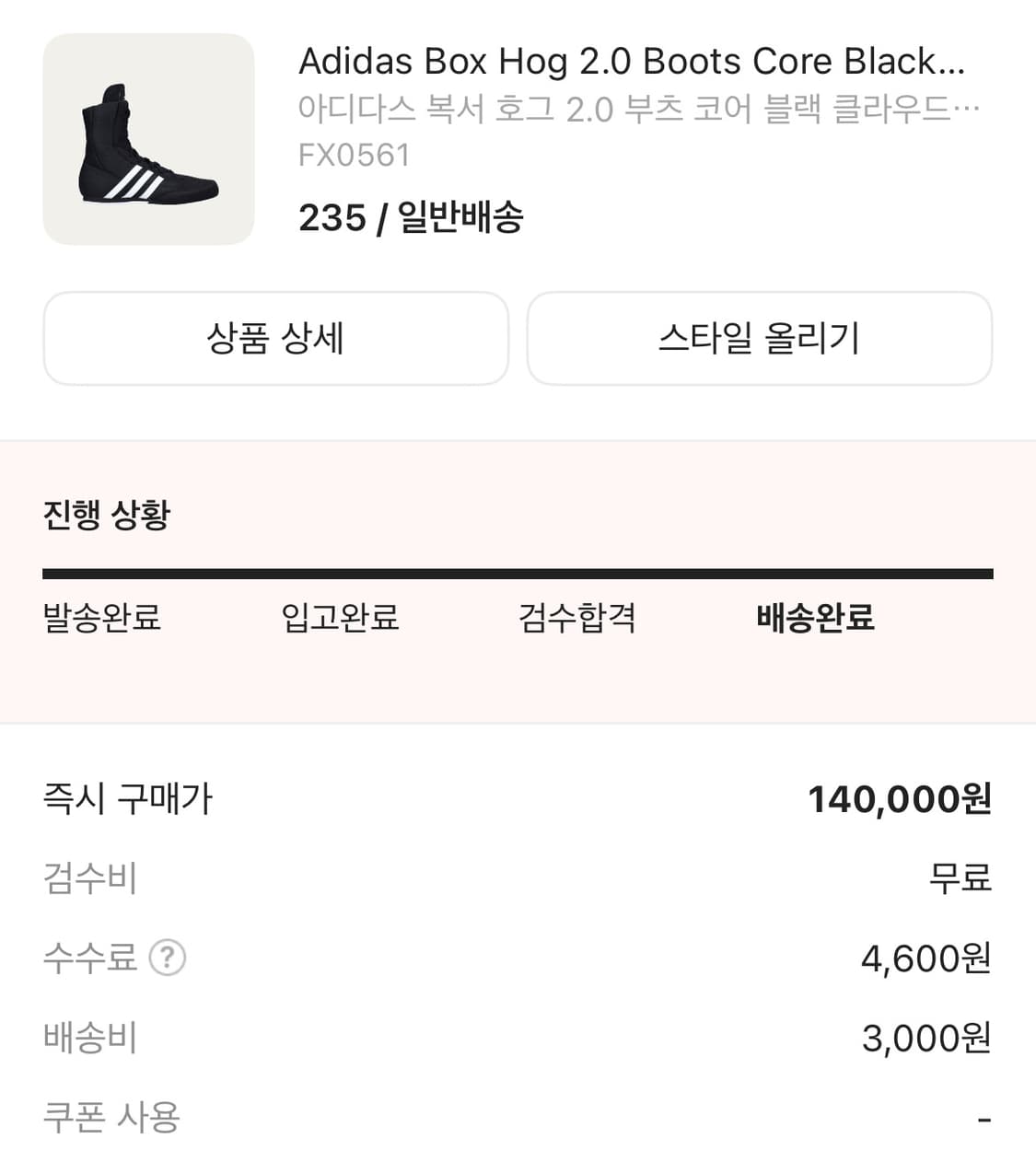Select the 입고완료 warehouse arrival status step

pyautogui.click(x=342, y=621)
